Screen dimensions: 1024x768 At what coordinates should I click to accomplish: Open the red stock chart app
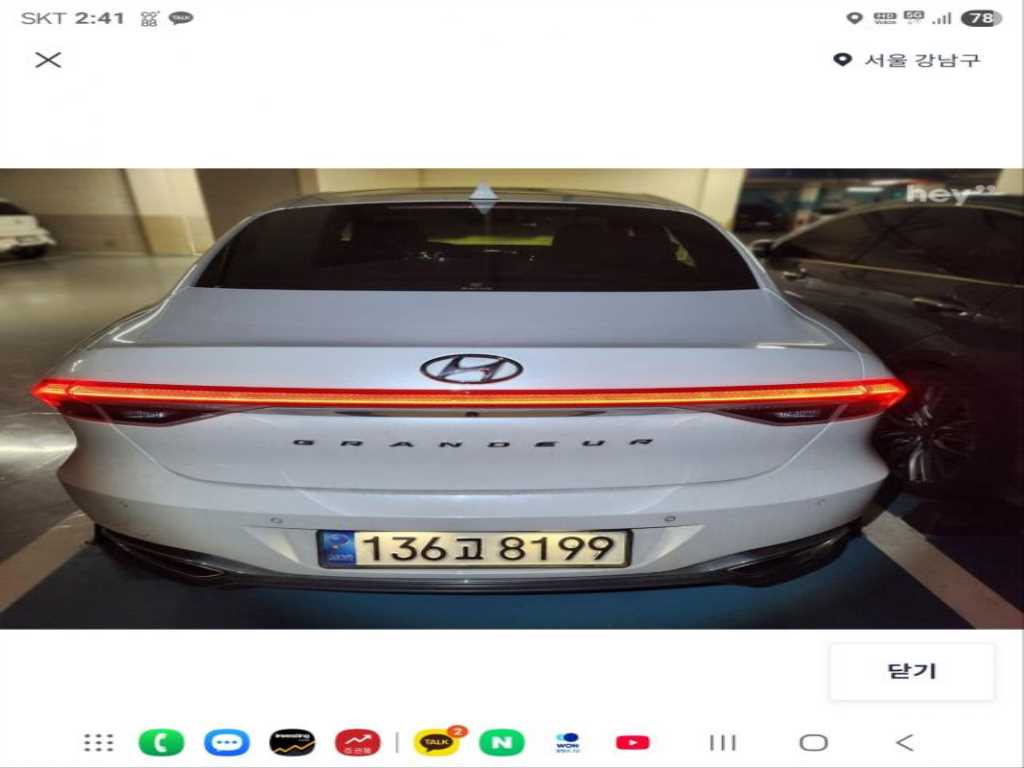pyautogui.click(x=357, y=742)
